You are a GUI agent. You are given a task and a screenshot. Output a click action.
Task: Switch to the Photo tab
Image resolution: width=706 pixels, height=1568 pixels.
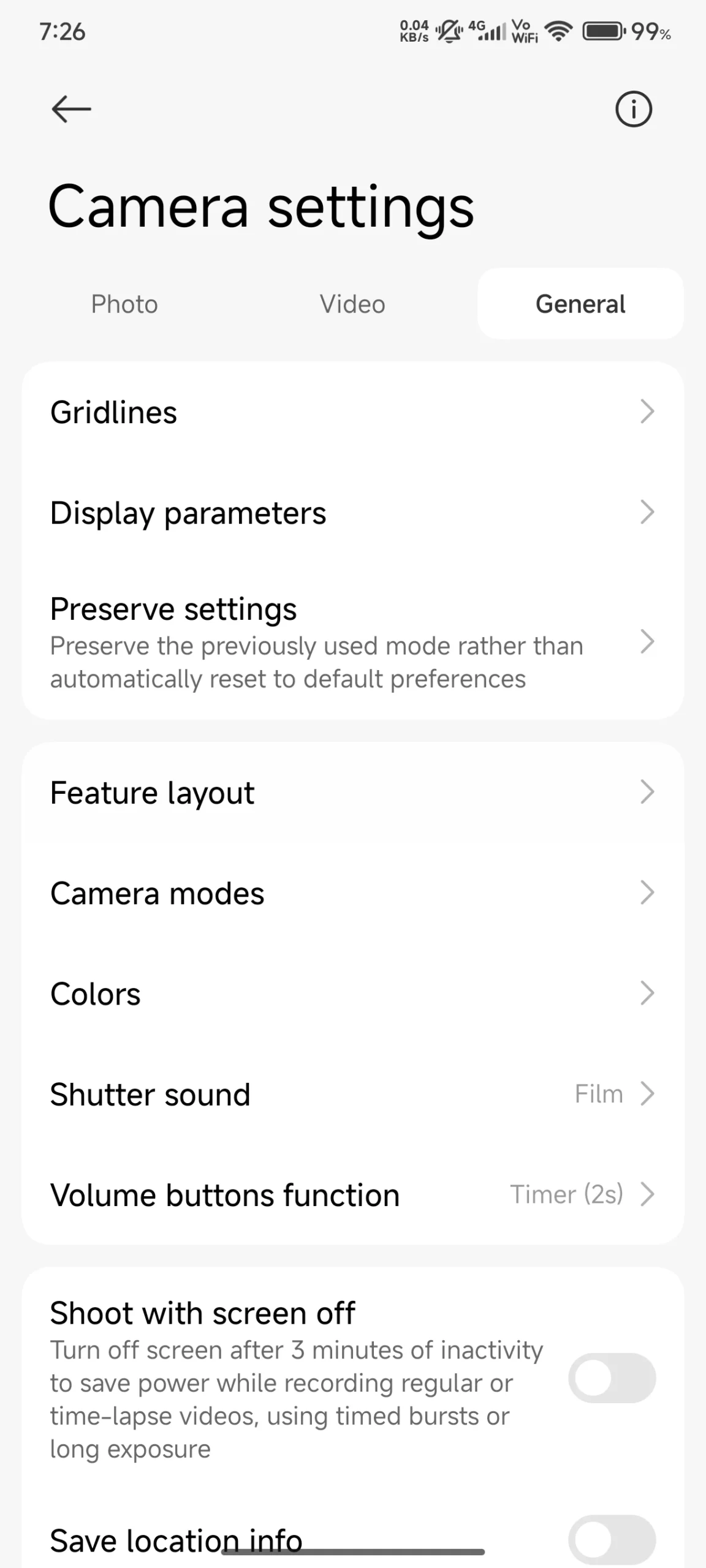tap(124, 304)
